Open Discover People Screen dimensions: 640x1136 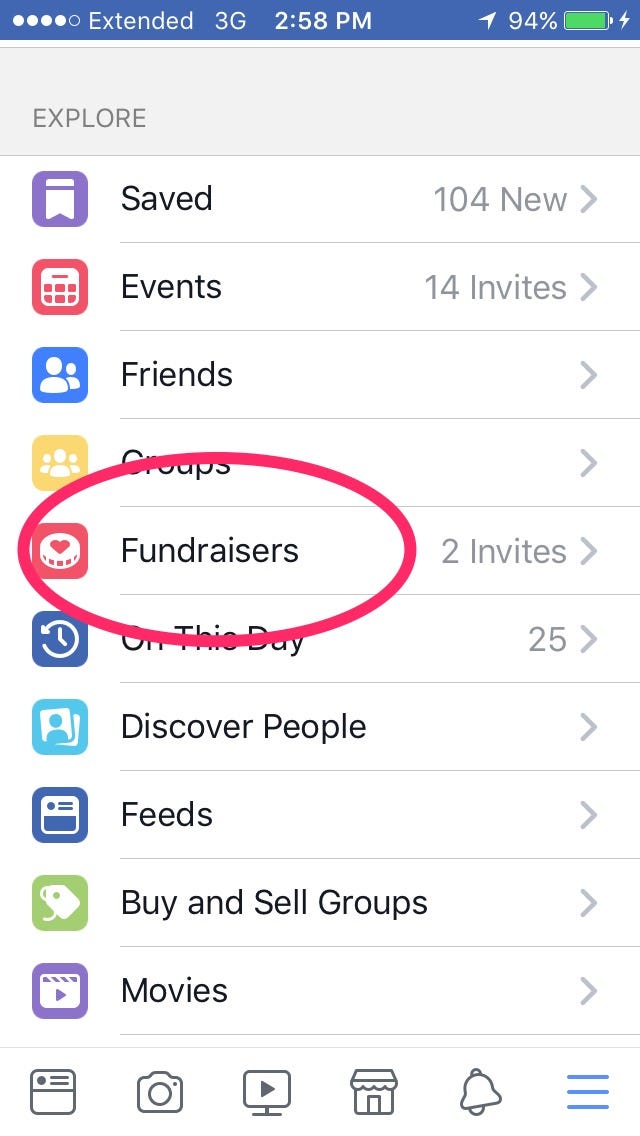[320, 727]
